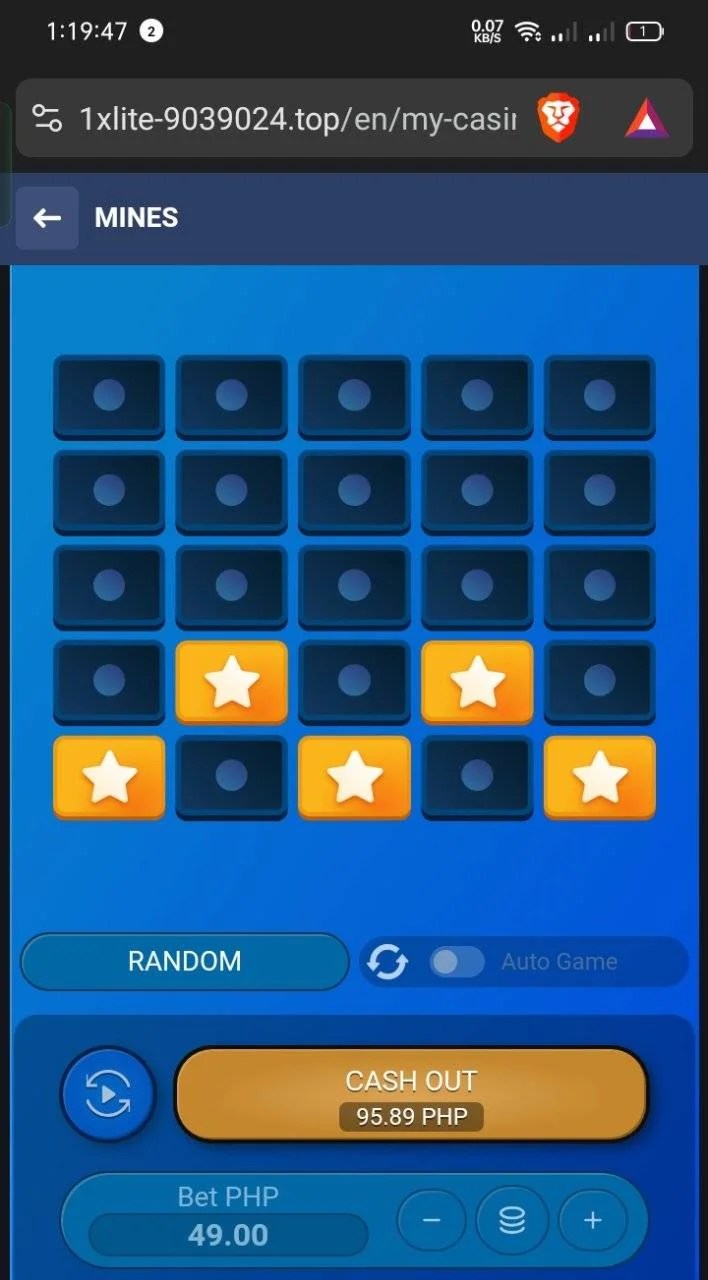Screen dimensions: 708x1280
Task: Open site settings icon in the address bar
Action: 47,119
